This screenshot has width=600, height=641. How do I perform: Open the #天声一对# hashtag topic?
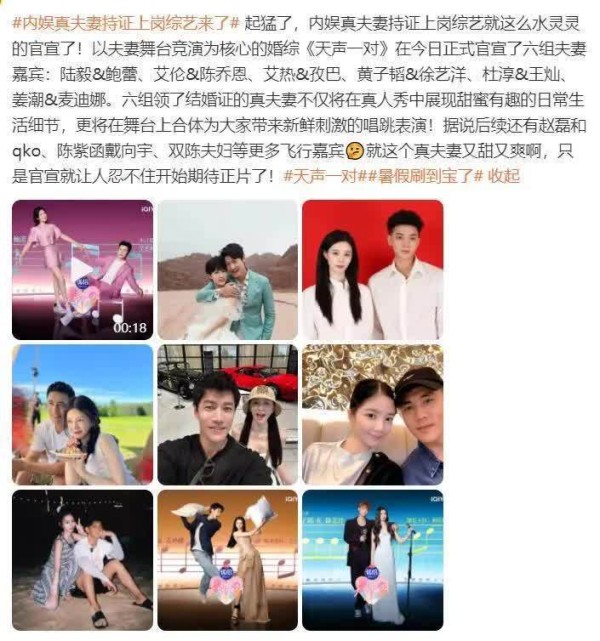point(321,176)
